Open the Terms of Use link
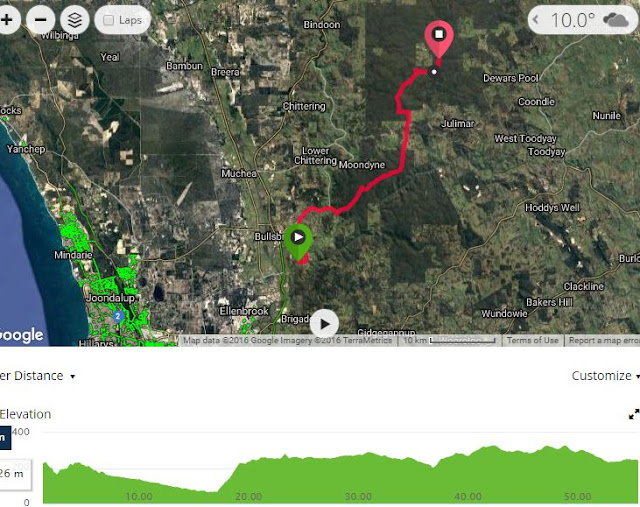640x507 pixels. coord(532,340)
